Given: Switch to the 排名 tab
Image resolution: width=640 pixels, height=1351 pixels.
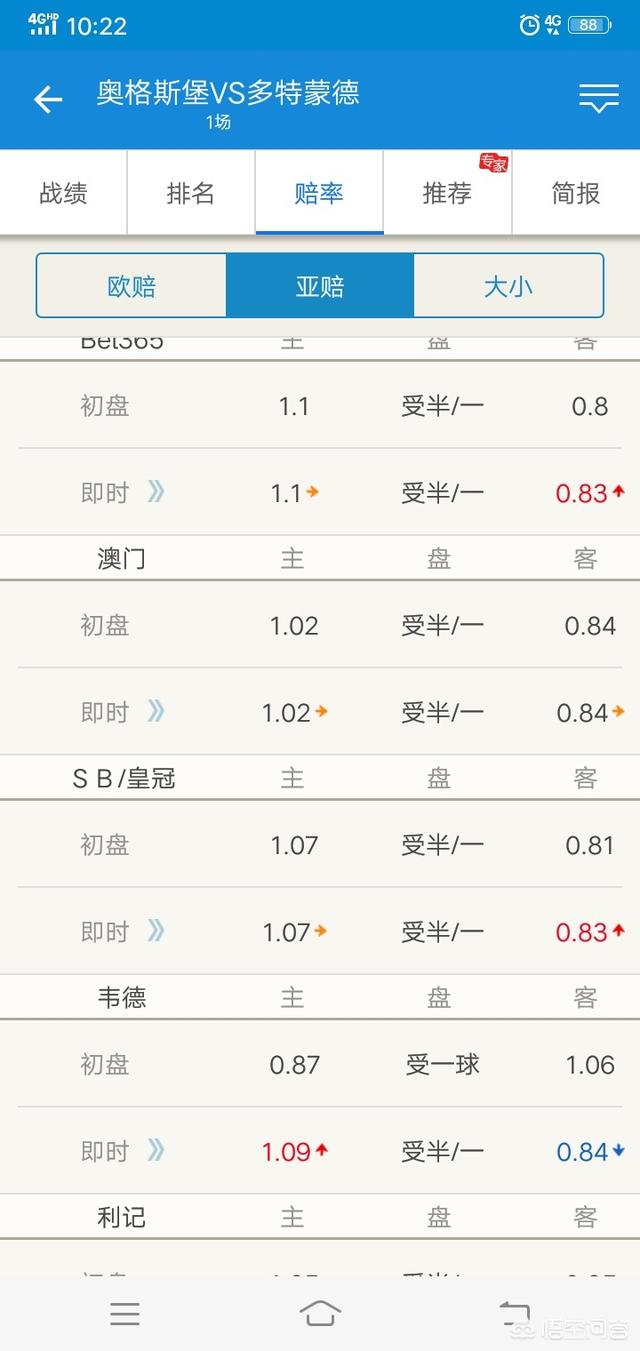Looking at the screenshot, I should coord(191,193).
